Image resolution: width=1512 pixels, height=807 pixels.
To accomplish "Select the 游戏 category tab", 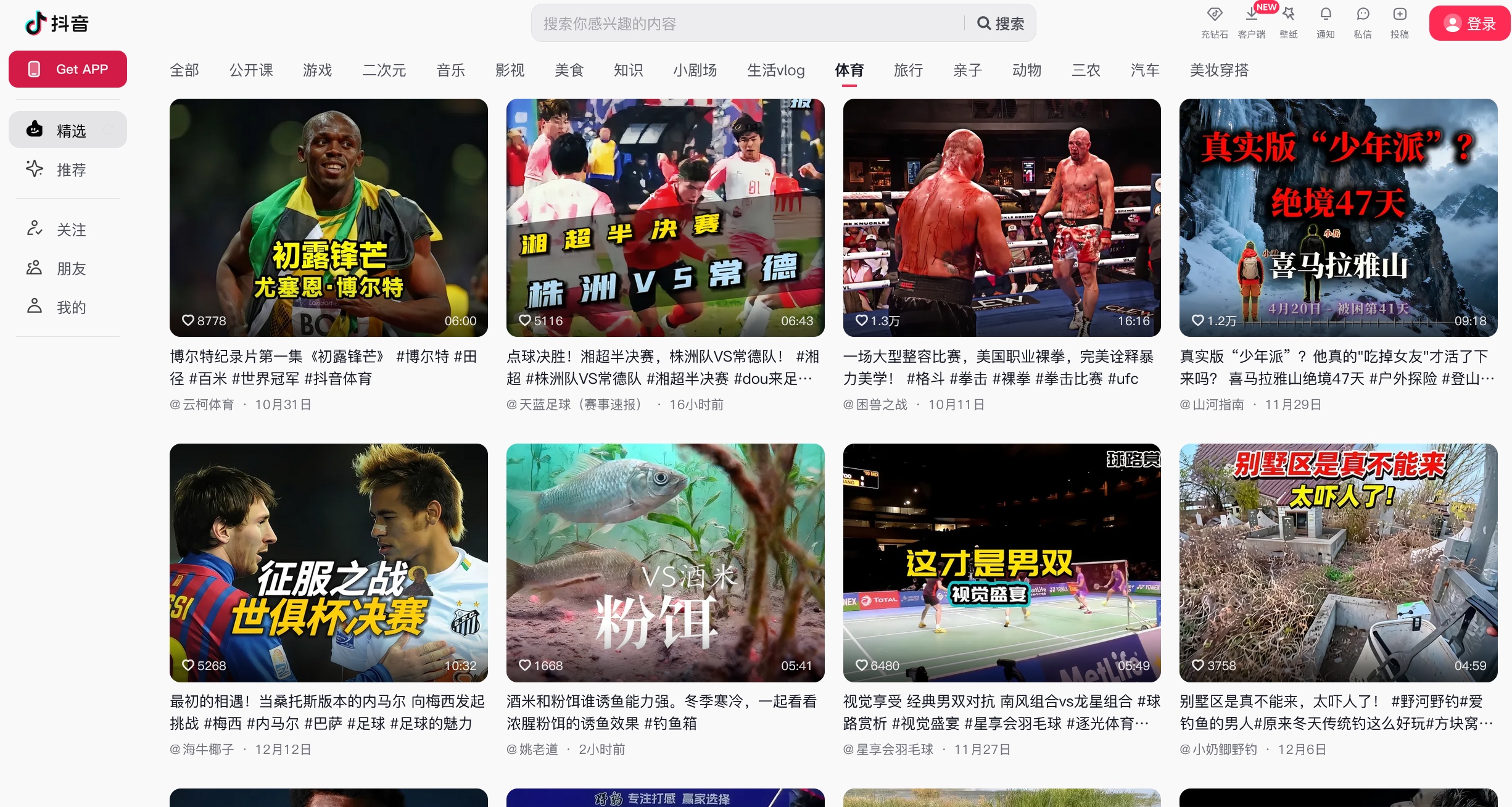I will [x=317, y=70].
